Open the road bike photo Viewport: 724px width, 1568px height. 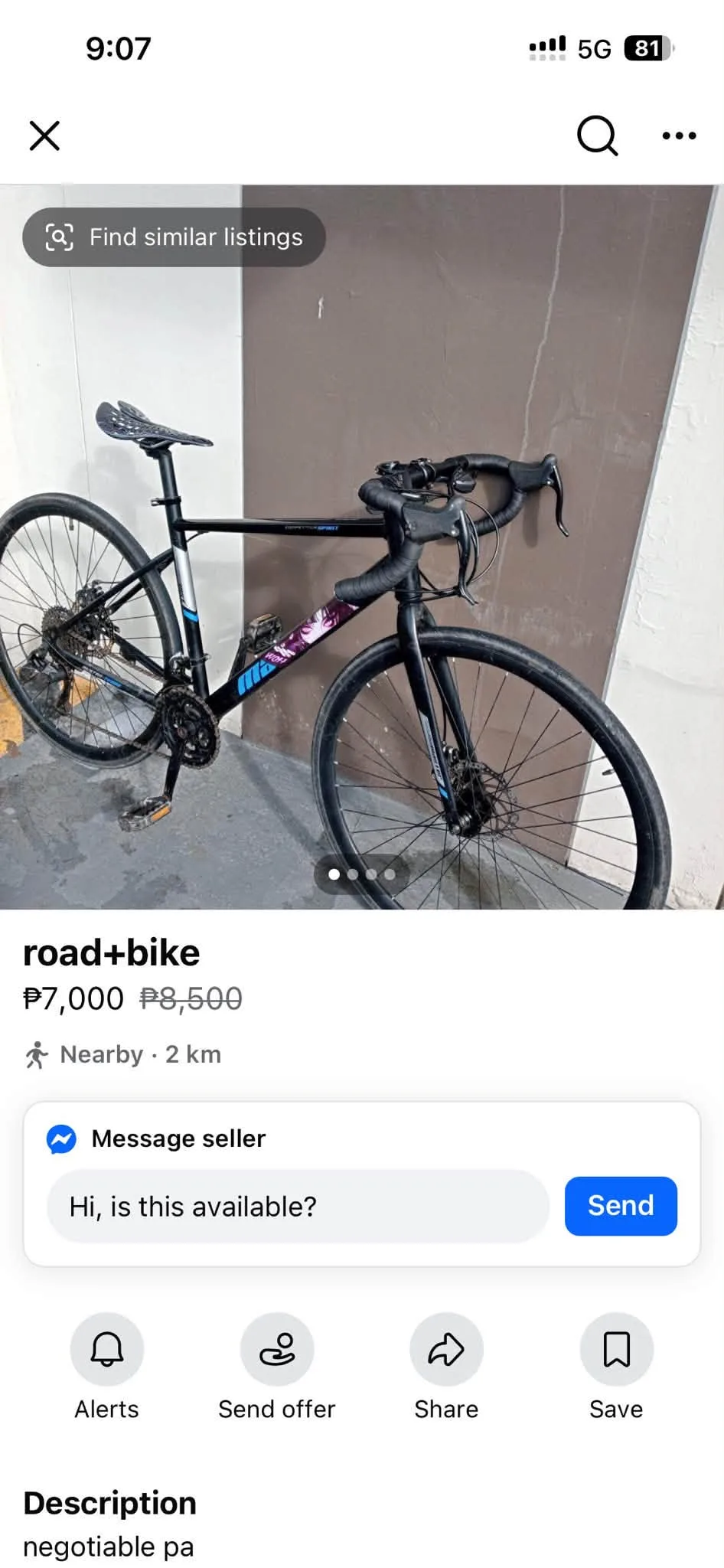tap(362, 547)
